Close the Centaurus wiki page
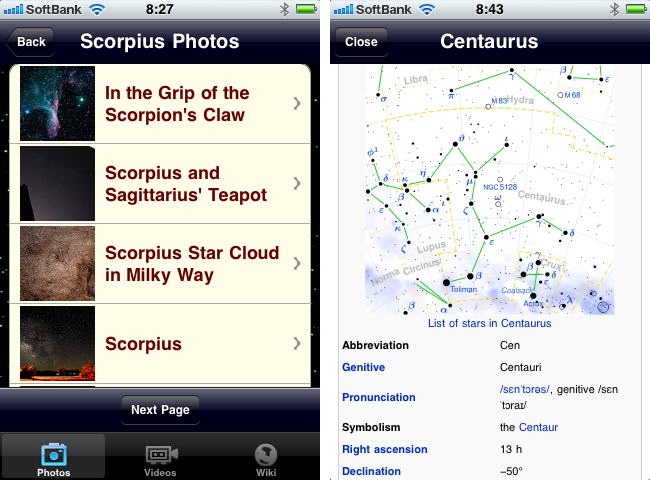 pyautogui.click(x=361, y=42)
